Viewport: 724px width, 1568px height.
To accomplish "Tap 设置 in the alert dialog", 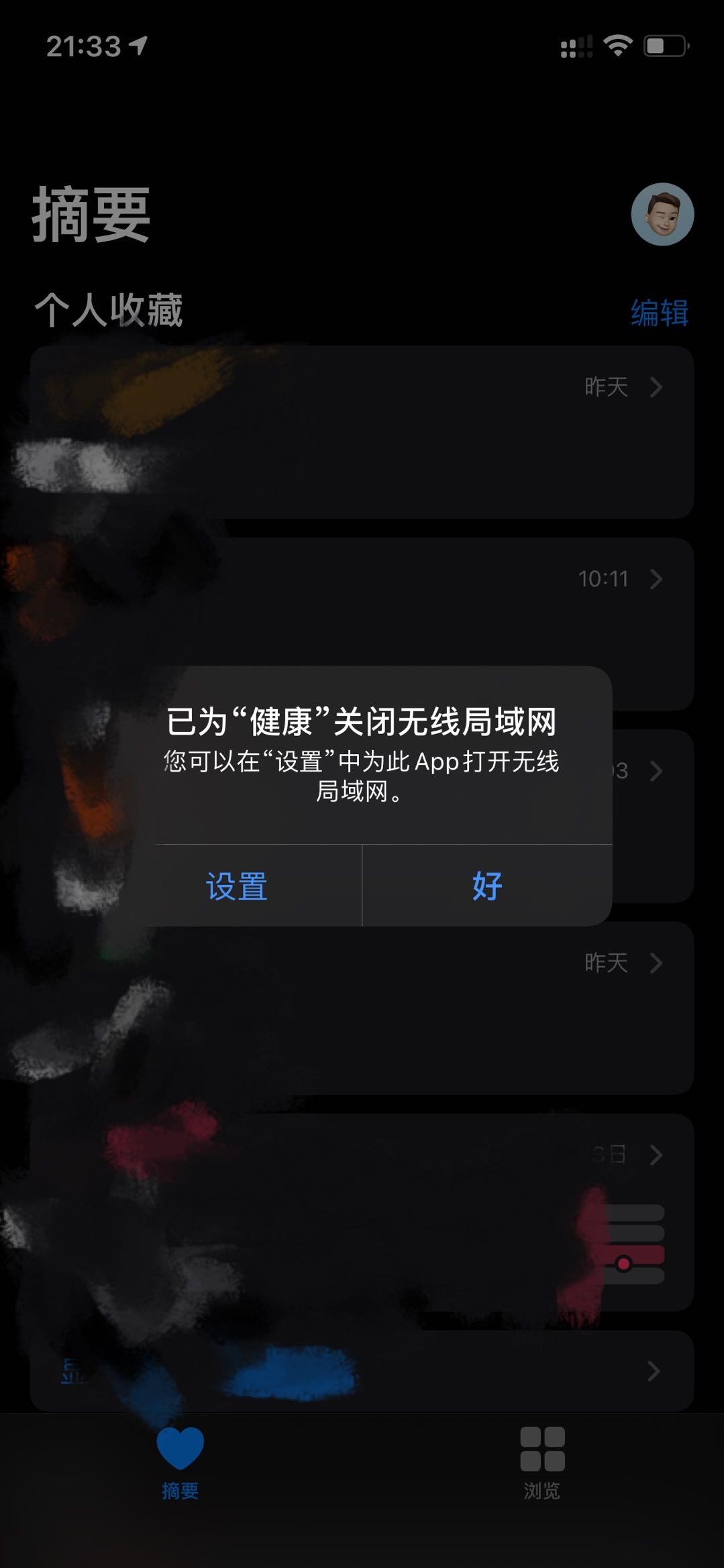I will coord(237,886).
